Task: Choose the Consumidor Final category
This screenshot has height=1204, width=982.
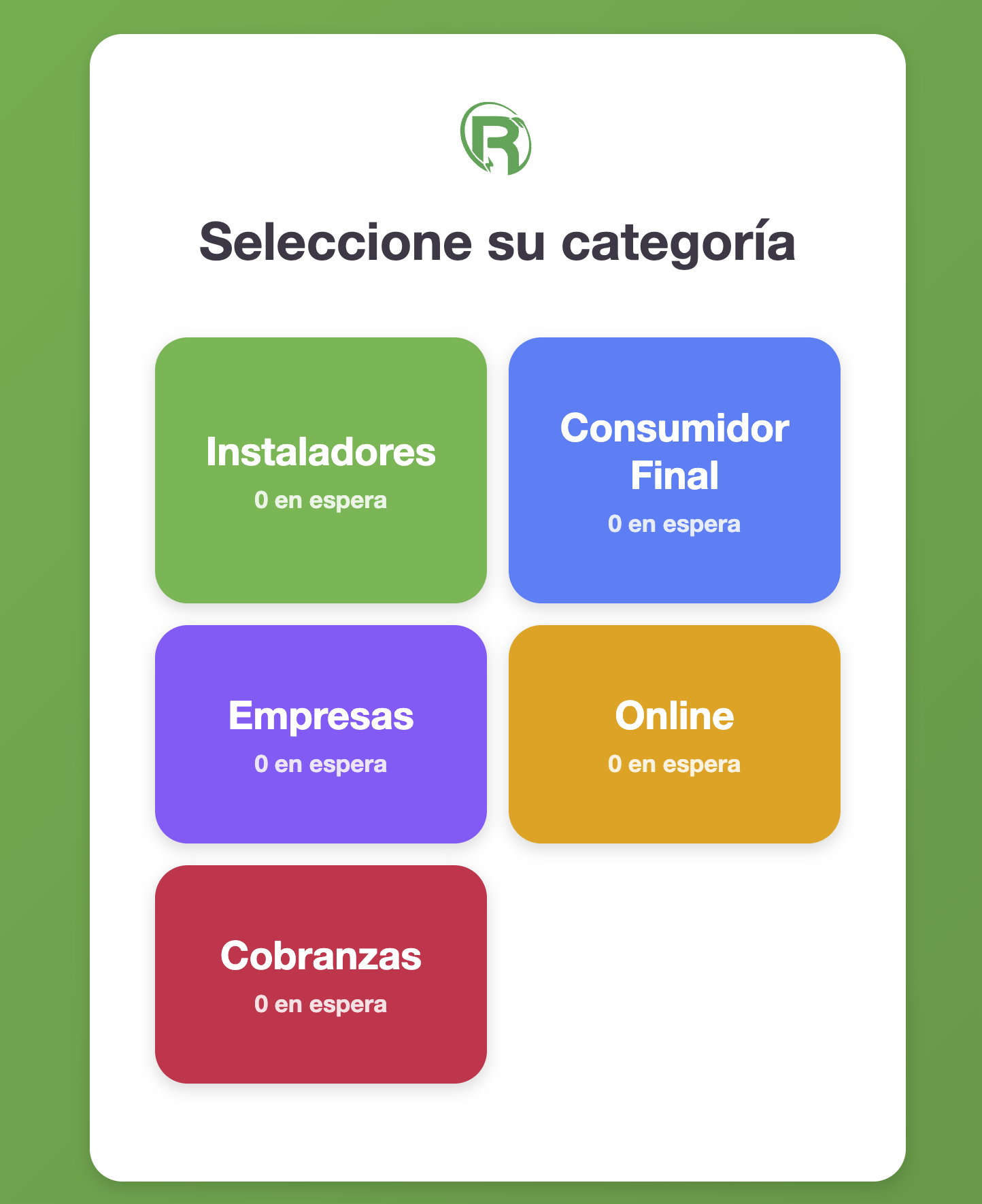Action: 674,470
